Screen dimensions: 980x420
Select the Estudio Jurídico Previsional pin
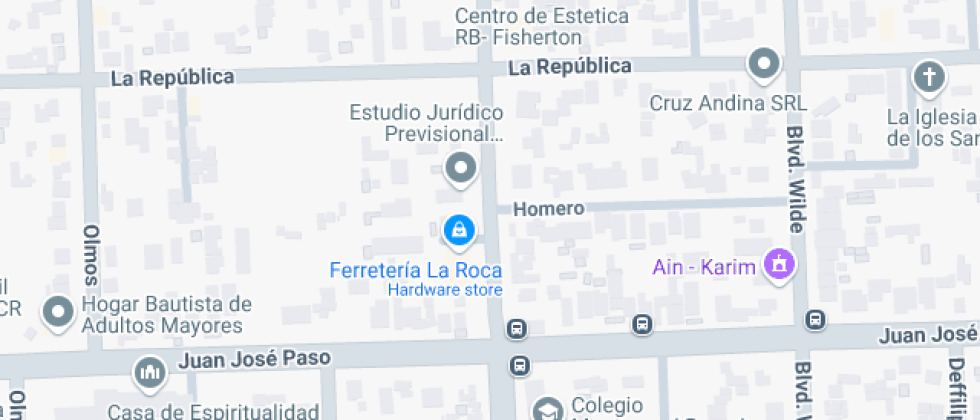[x=461, y=167]
